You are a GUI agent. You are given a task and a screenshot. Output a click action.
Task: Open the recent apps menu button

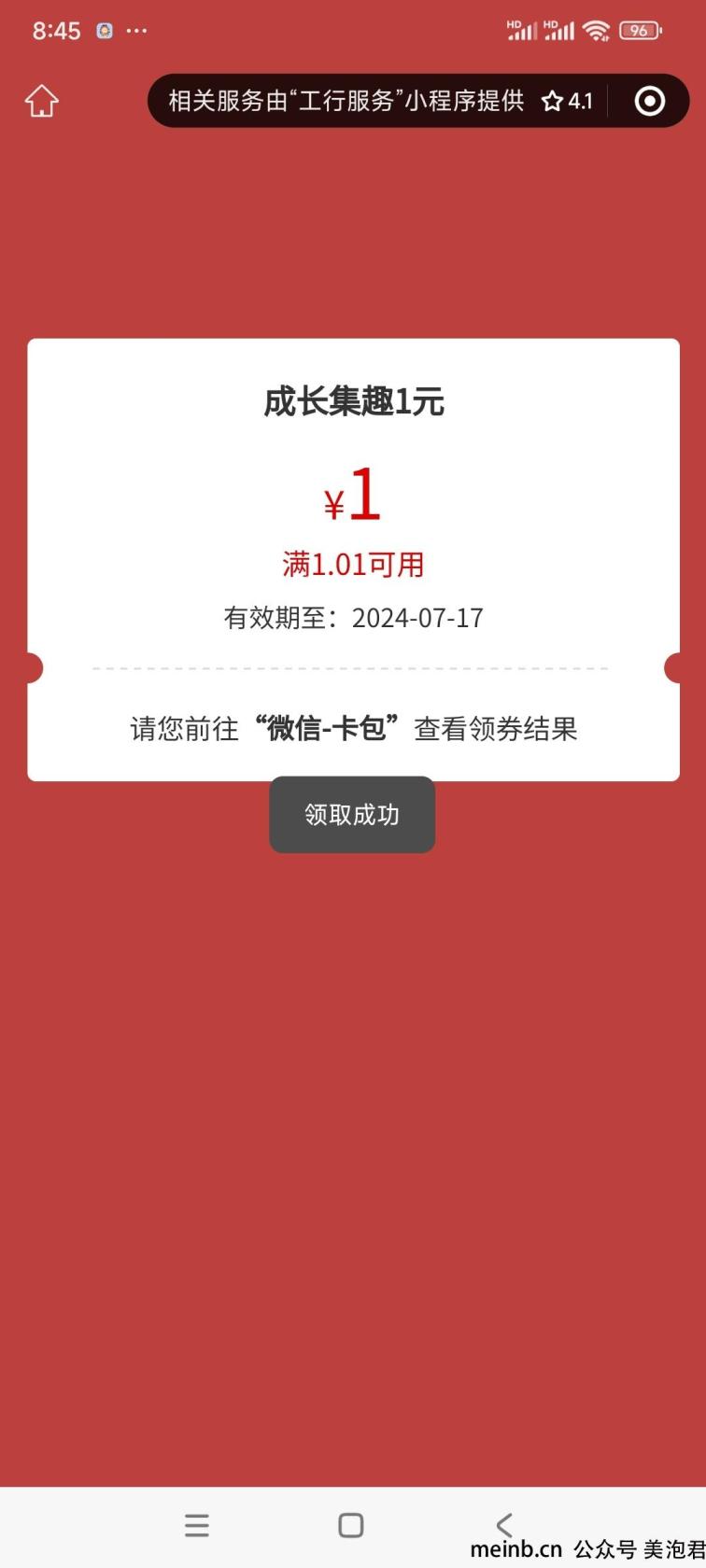click(x=197, y=1525)
